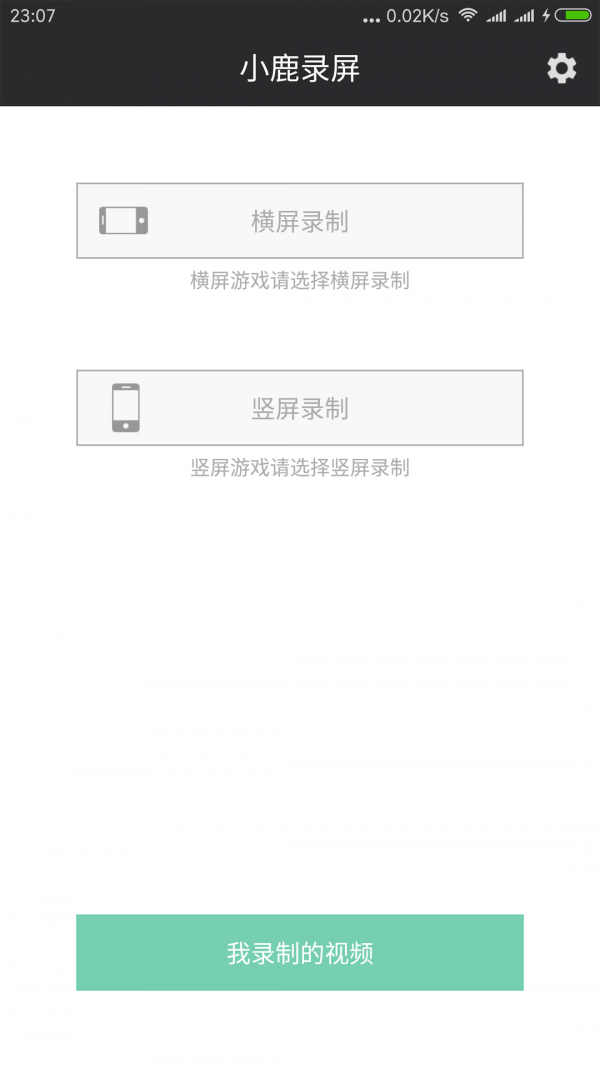The width and height of the screenshot is (600, 1067).
Task: Open the settings gear icon
Action: coord(561,69)
